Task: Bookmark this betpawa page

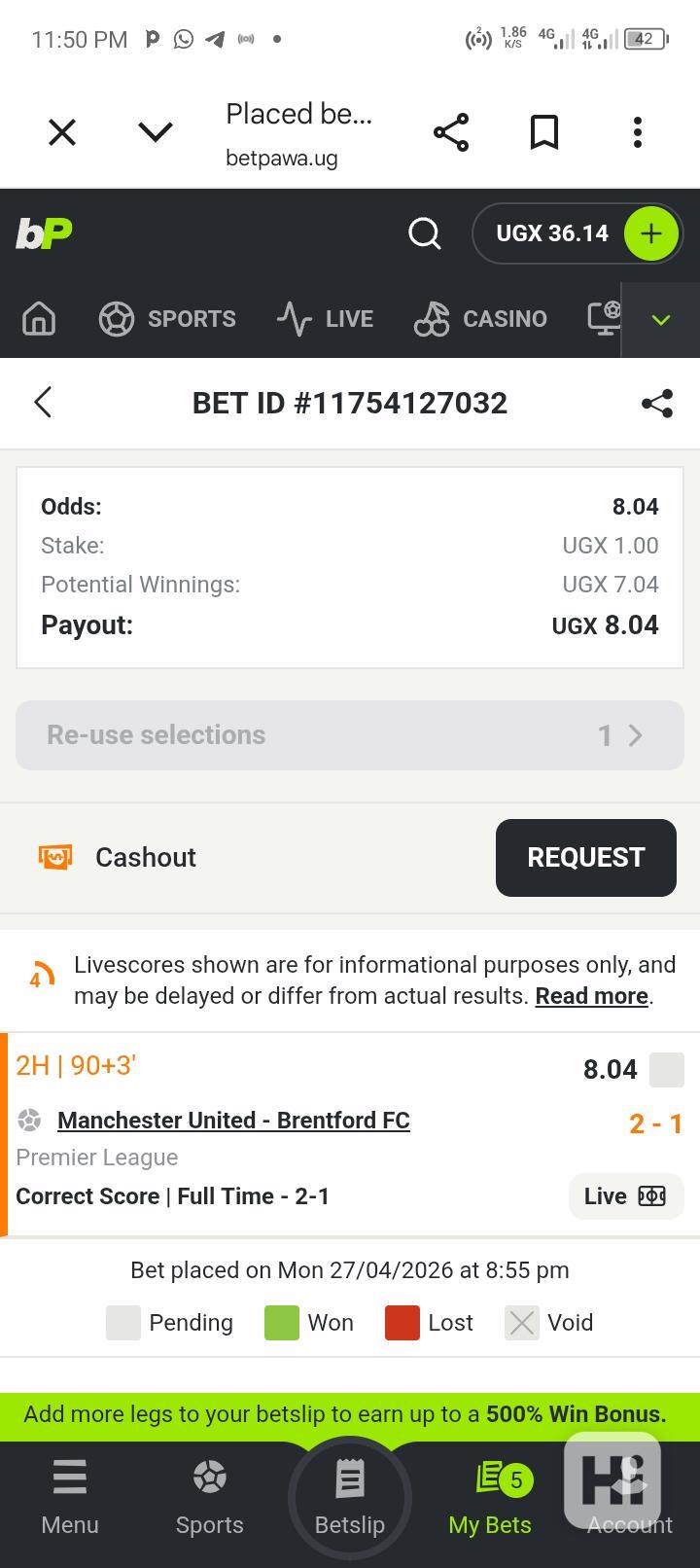Action: click(544, 132)
